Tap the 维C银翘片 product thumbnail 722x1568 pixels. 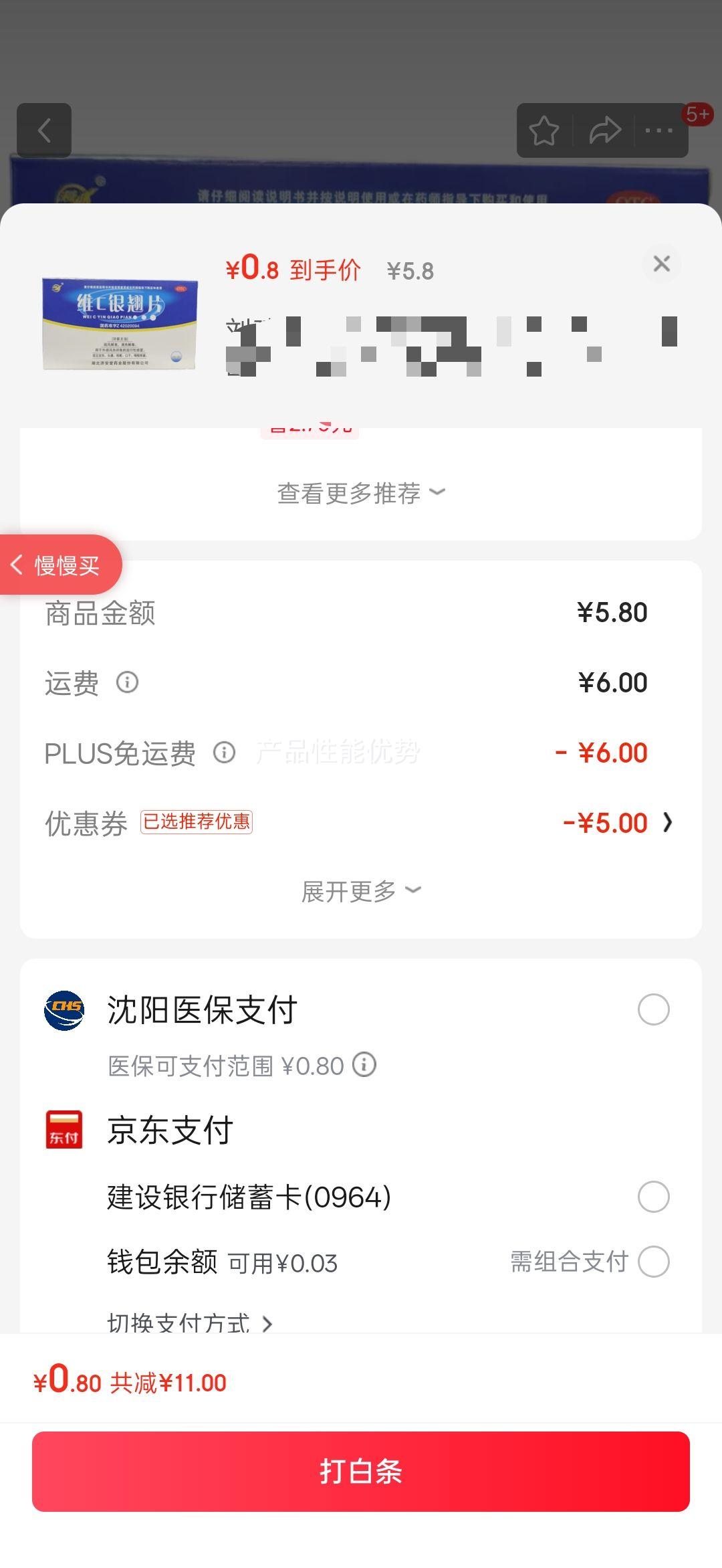pos(120,324)
